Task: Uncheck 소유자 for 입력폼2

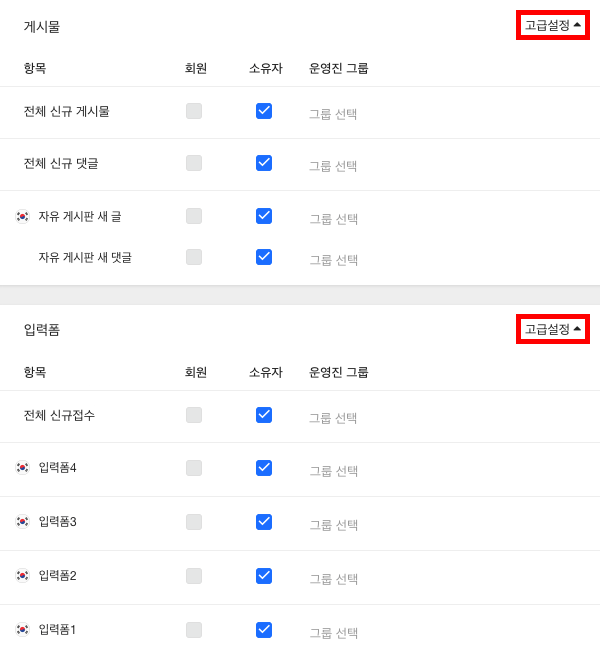Action: [x=264, y=576]
